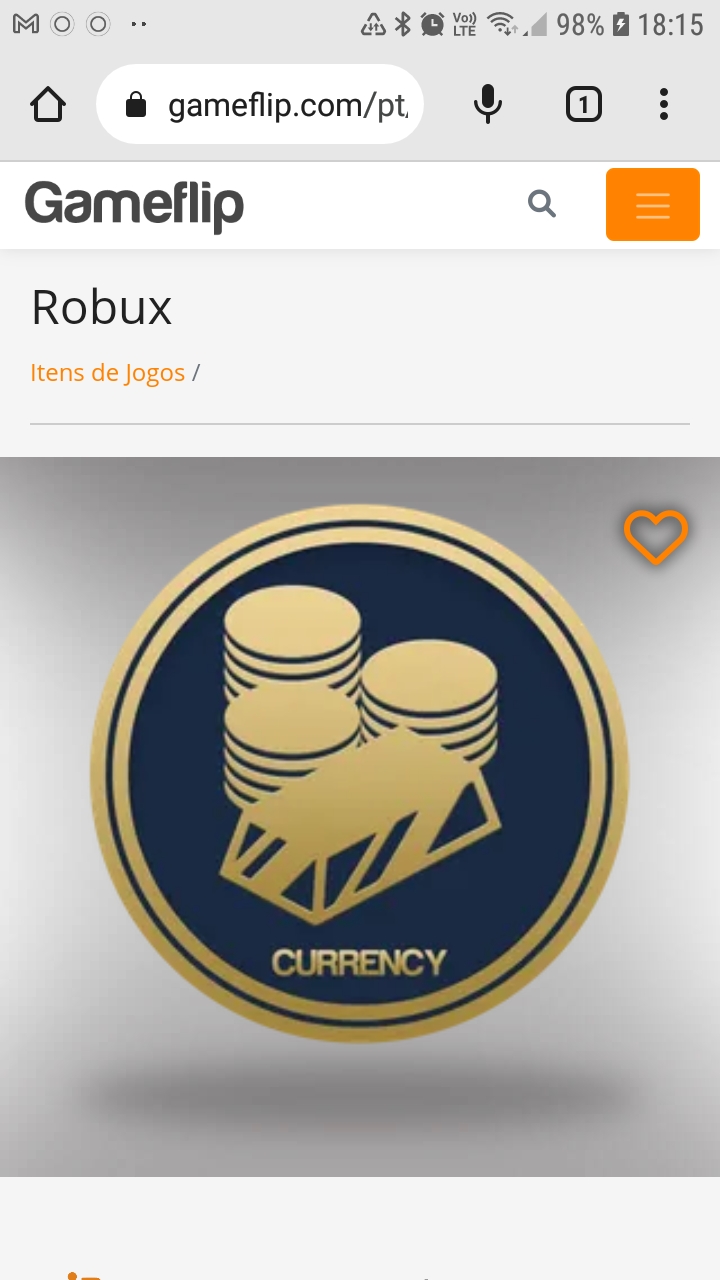This screenshot has width=720, height=1280.
Task: Go to the browser home page
Action: pyautogui.click(x=48, y=104)
